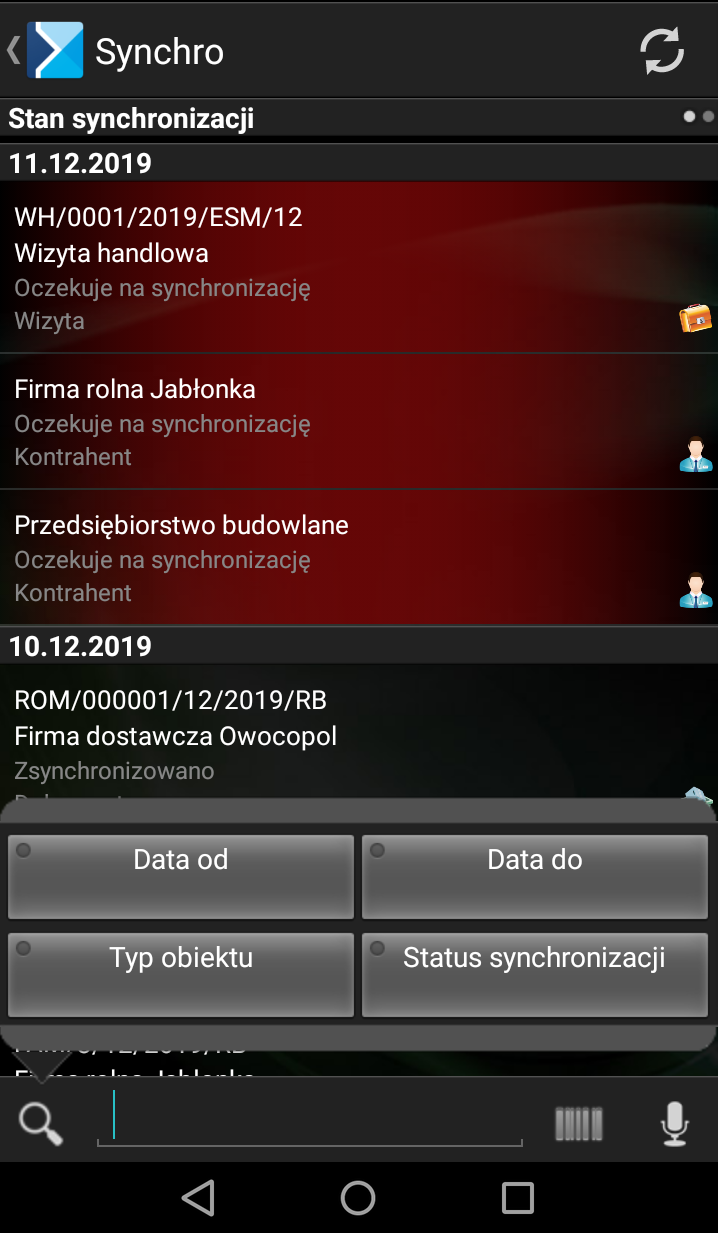Open the barcode scanner icon

(580, 1123)
